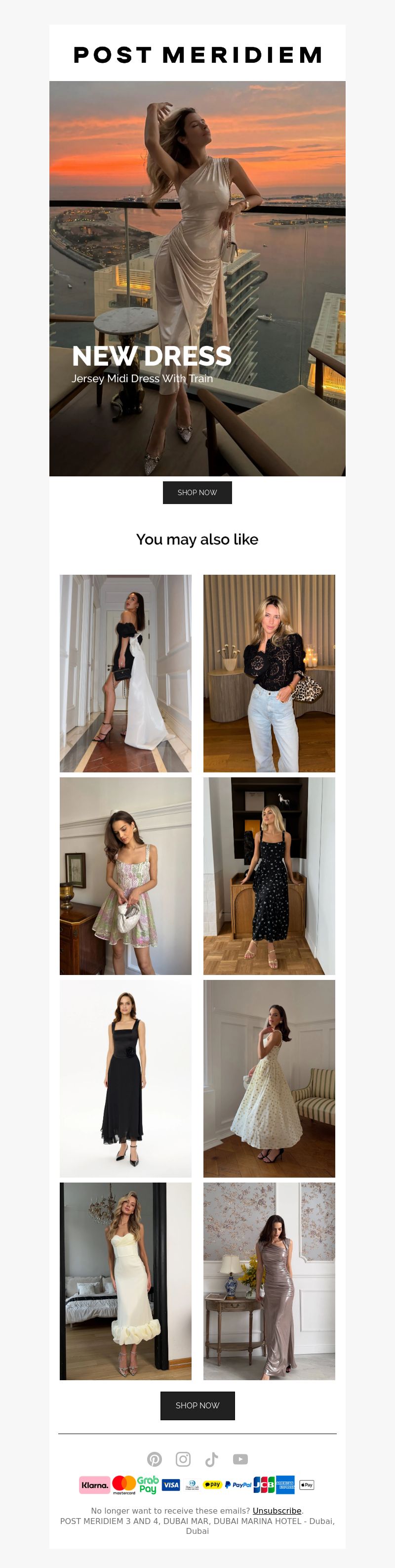View the black lace blouse with jeans
Viewport: 395px width, 1568px height.
point(269,673)
